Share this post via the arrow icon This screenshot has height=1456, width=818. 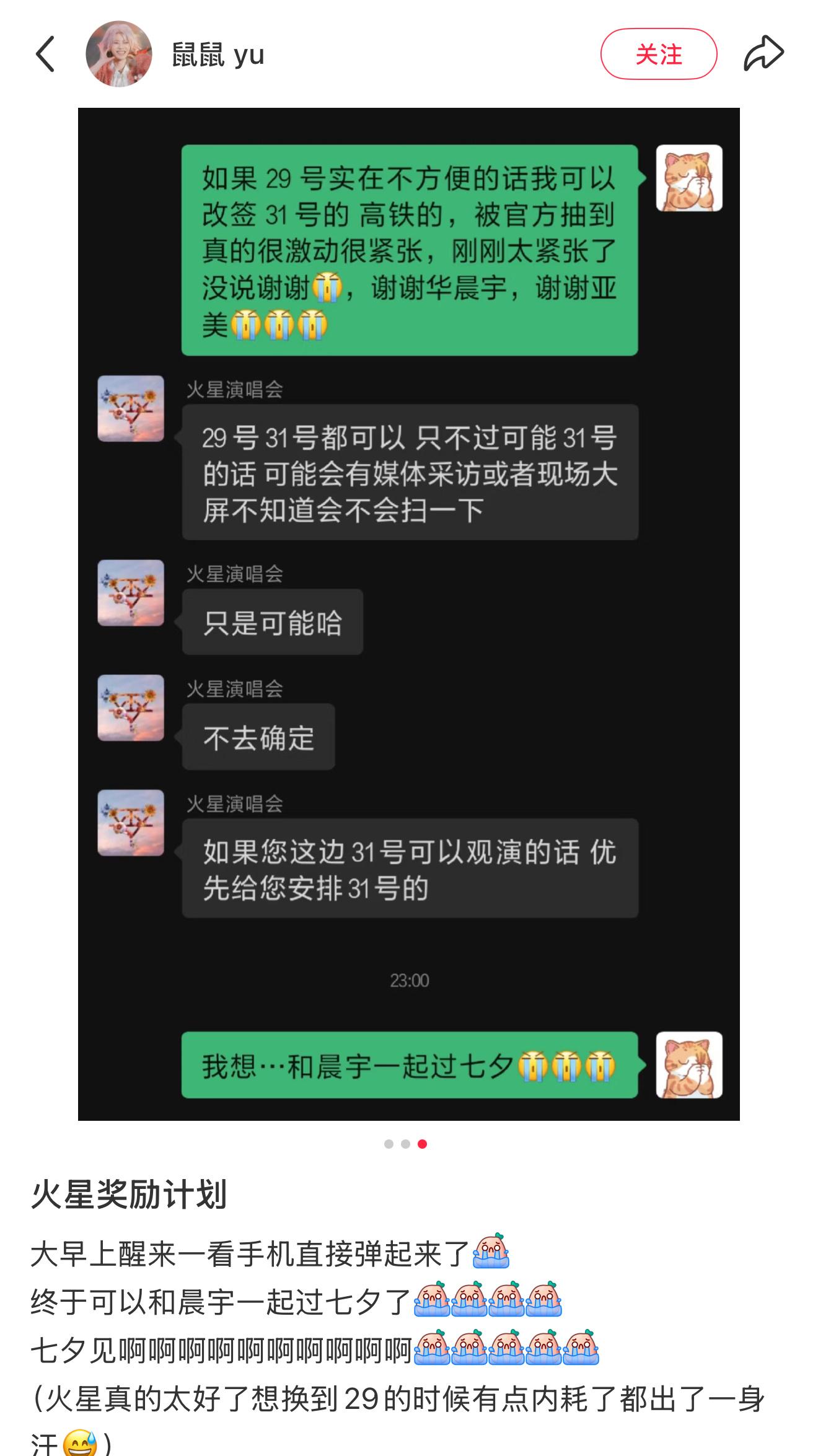[763, 54]
